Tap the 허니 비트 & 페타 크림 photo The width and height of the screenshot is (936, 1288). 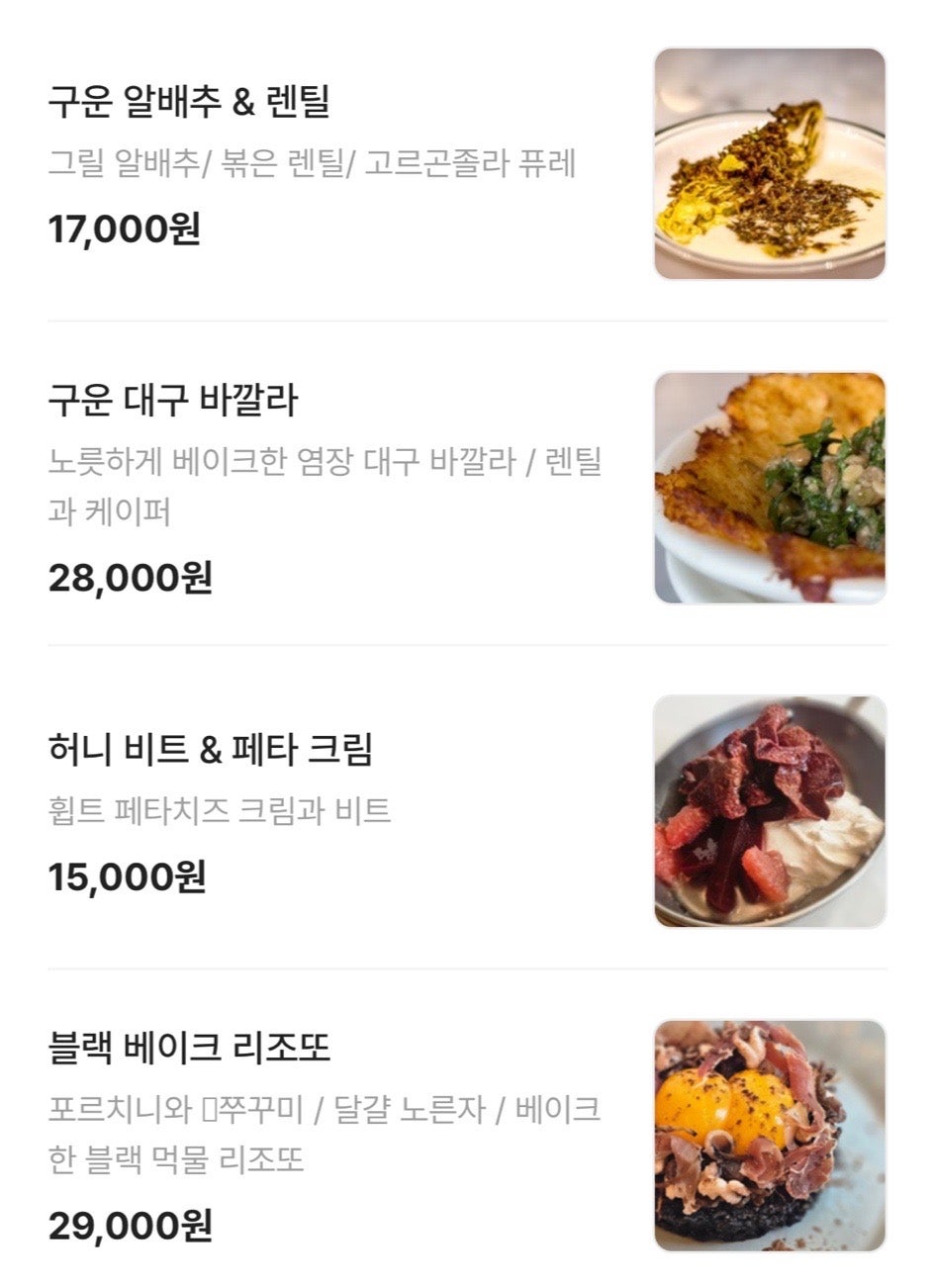[770, 811]
